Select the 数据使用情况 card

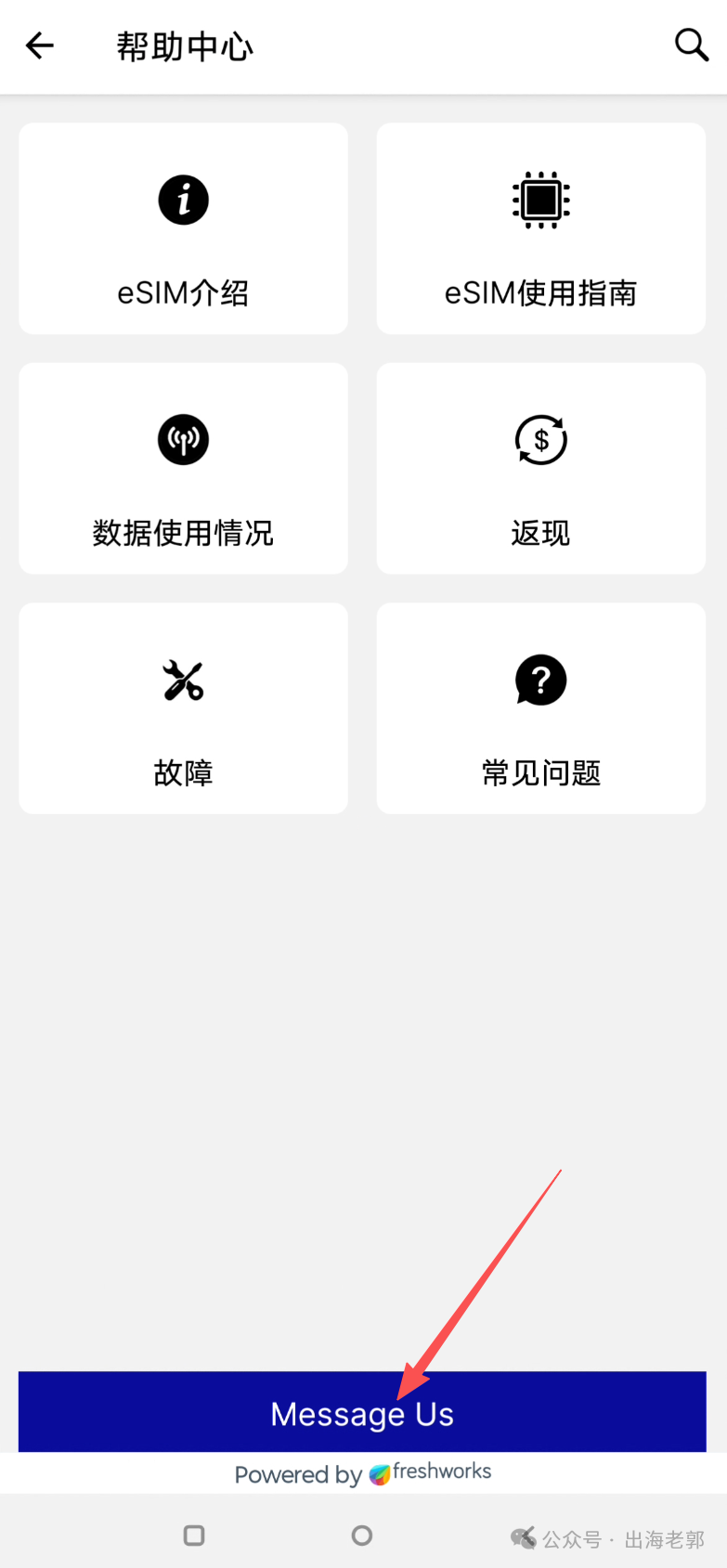pos(183,469)
